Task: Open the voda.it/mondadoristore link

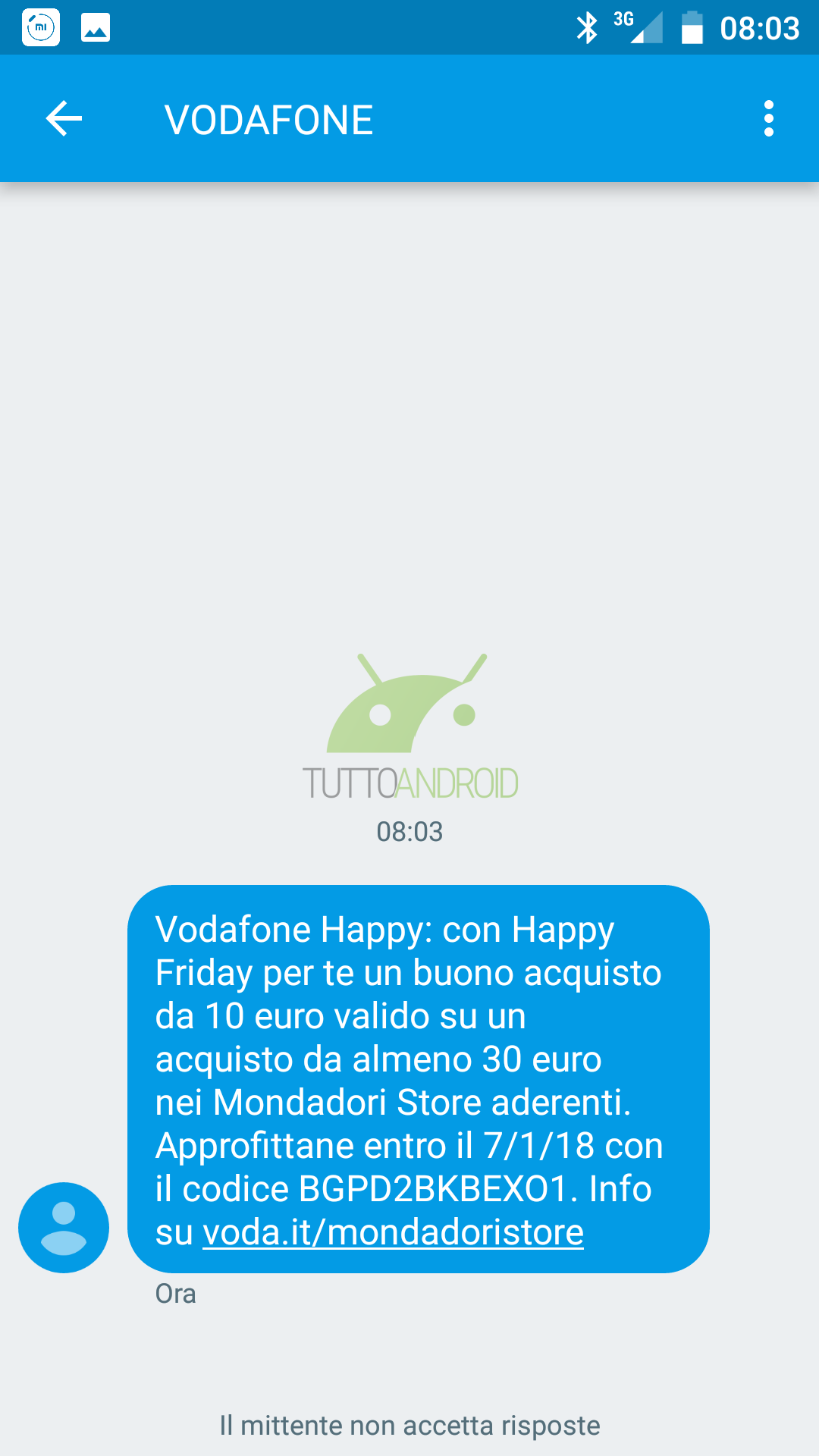Action: [393, 1232]
